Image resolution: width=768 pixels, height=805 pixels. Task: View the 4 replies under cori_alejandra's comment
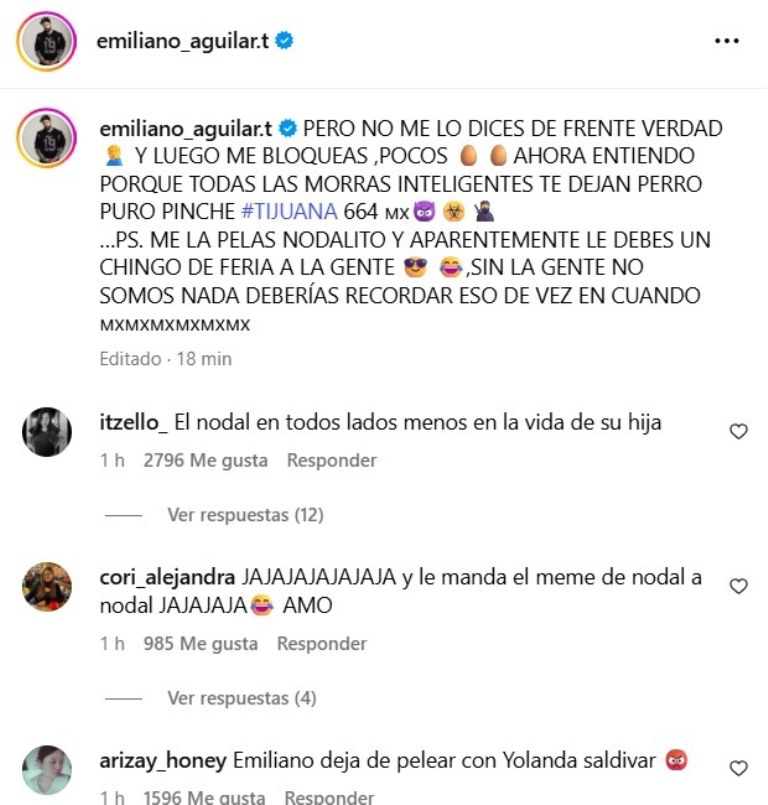[241, 698]
